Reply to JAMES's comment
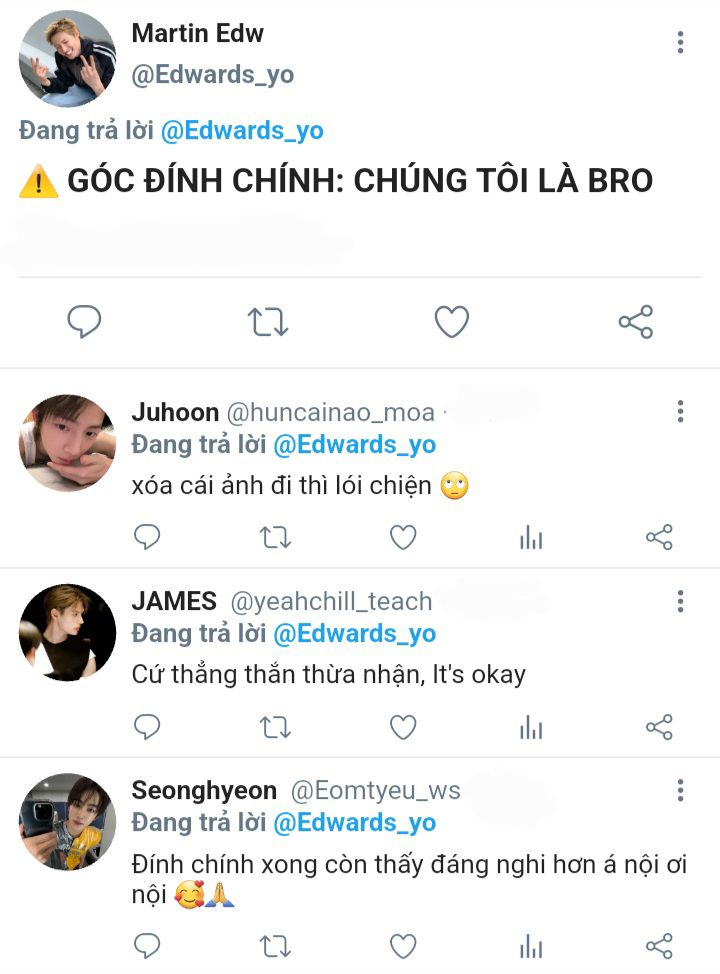Viewport: 720px width, 974px height. [147, 727]
